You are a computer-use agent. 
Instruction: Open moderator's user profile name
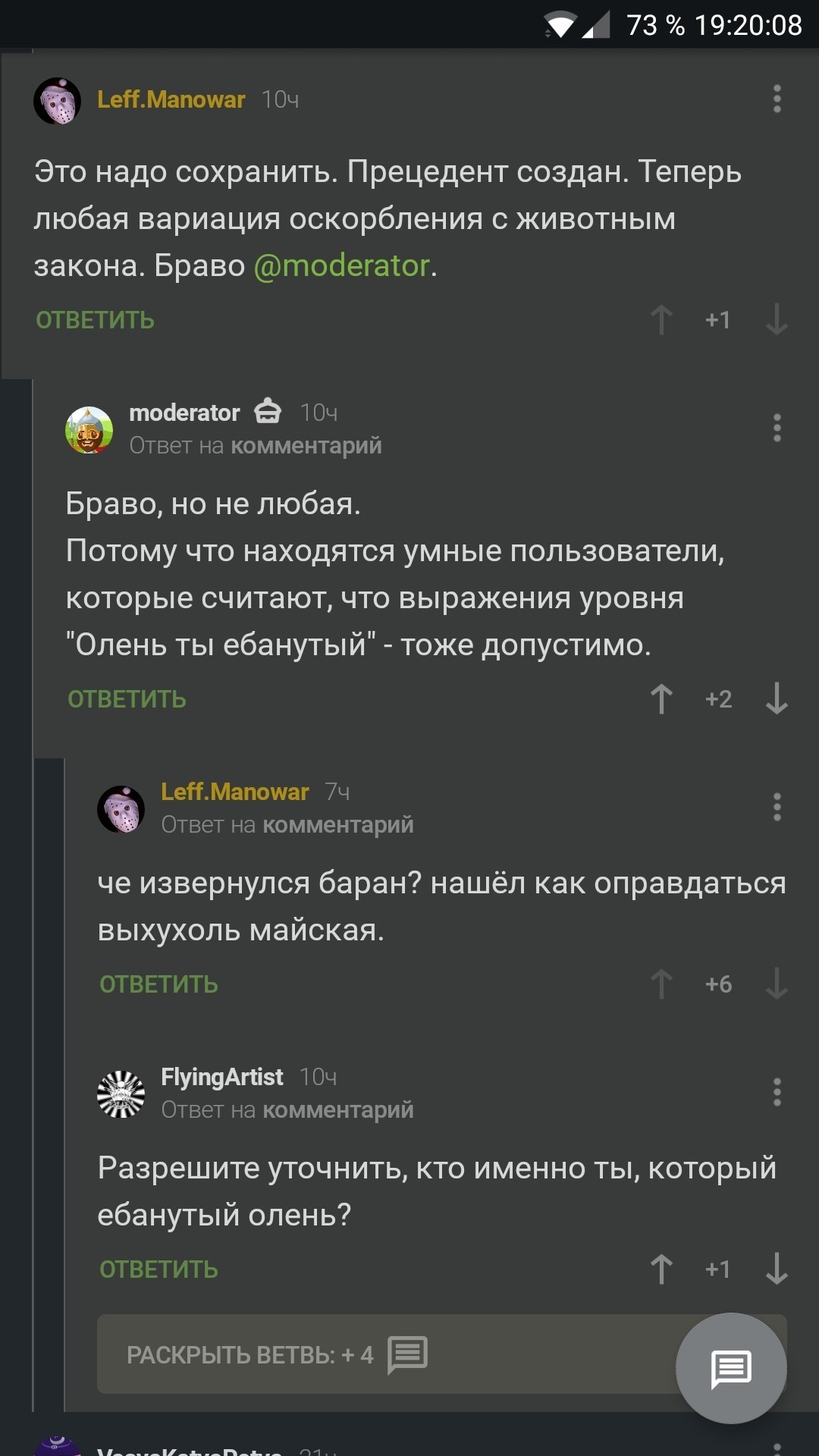coord(184,413)
